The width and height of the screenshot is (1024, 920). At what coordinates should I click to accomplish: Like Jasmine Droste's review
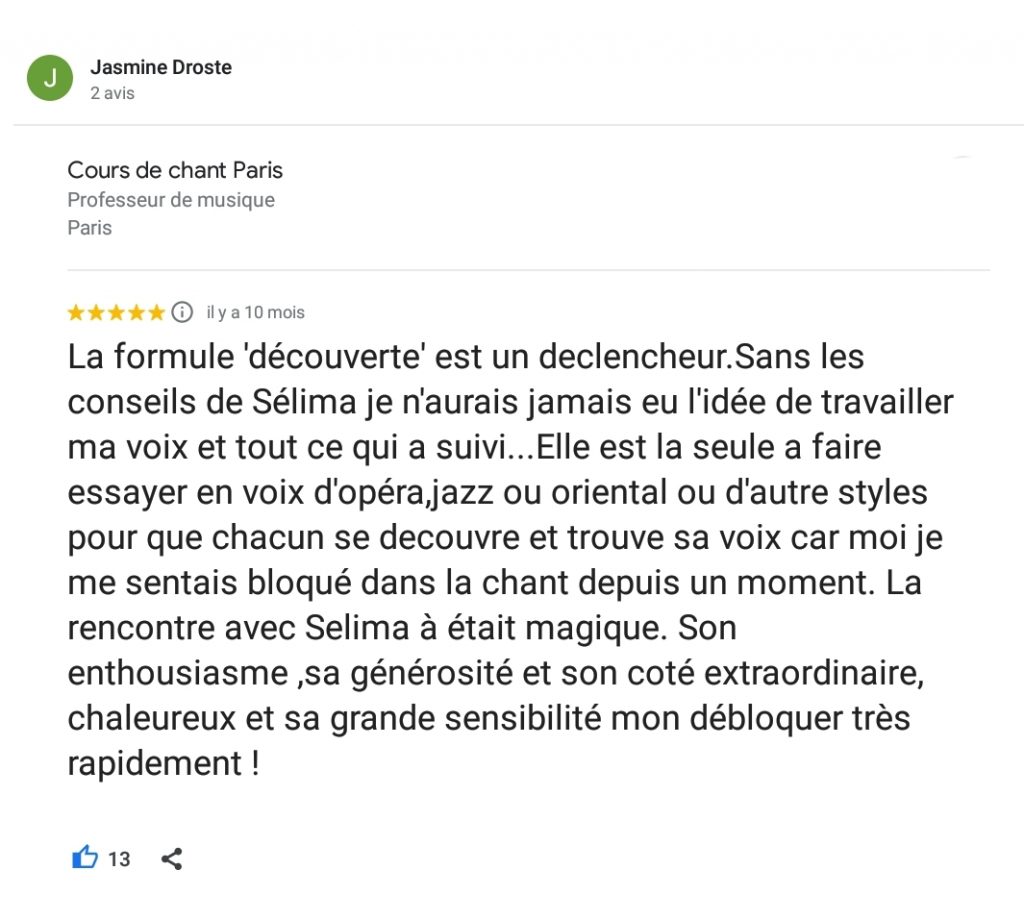click(x=85, y=857)
